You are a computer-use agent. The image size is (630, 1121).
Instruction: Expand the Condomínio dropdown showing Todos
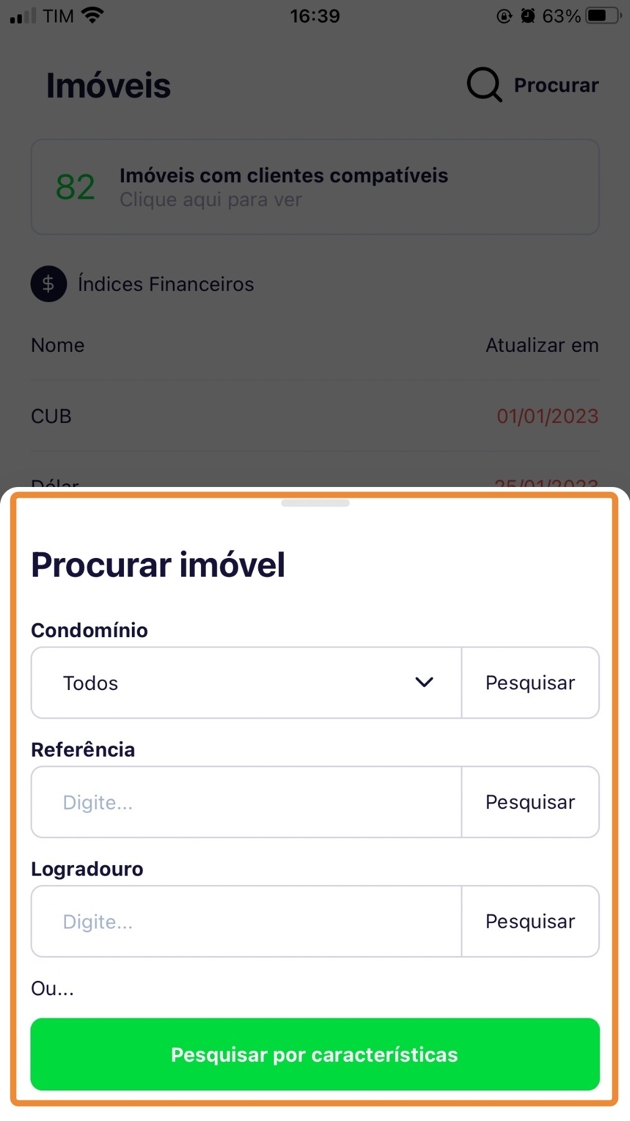pos(246,683)
